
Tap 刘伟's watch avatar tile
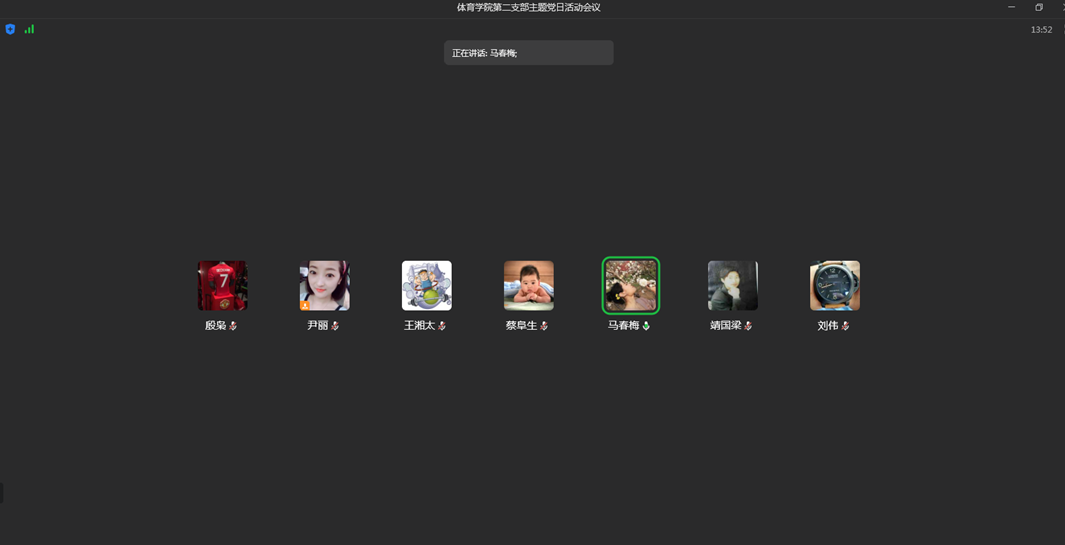(834, 286)
